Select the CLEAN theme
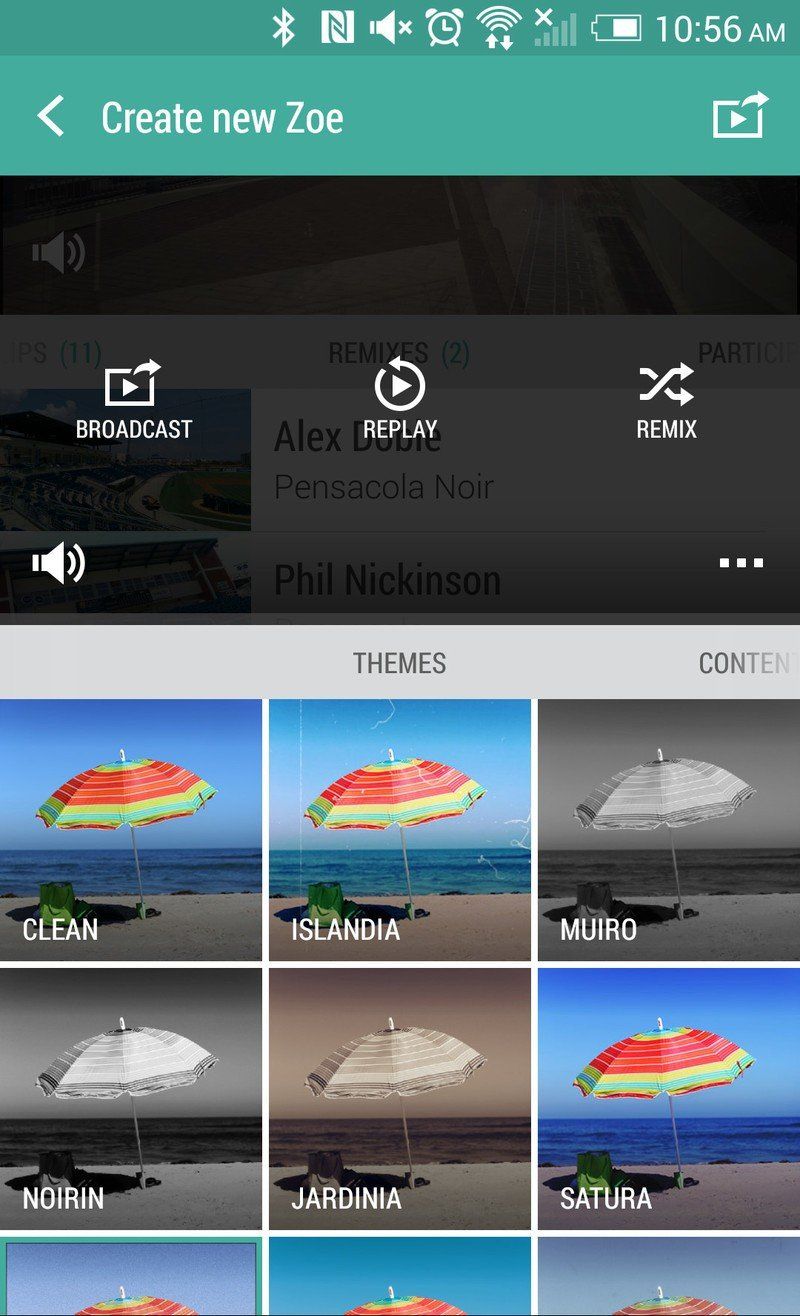 (x=131, y=829)
